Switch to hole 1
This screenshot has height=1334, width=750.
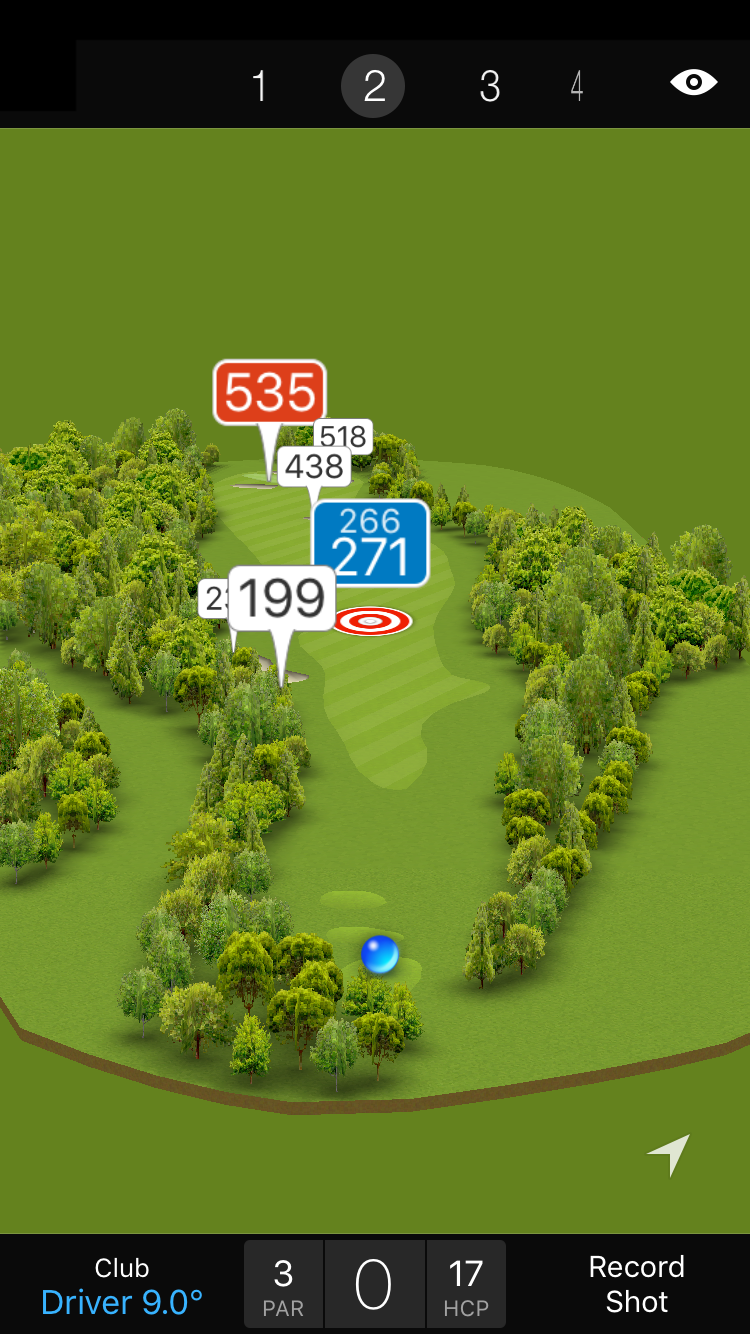[x=259, y=87]
